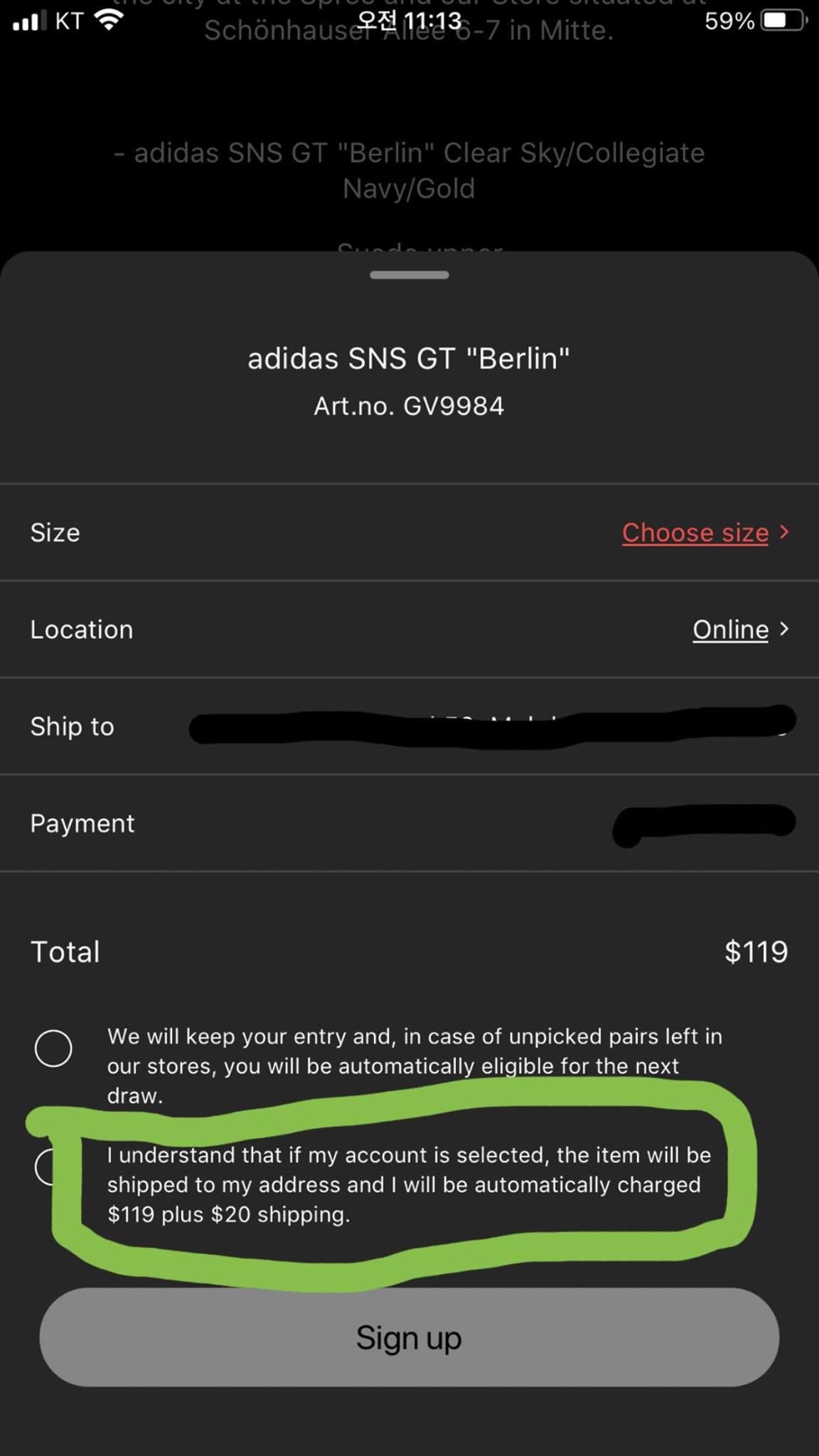Screen dimensions: 819x1456
Task: Change the Online location option
Action: tap(731, 629)
